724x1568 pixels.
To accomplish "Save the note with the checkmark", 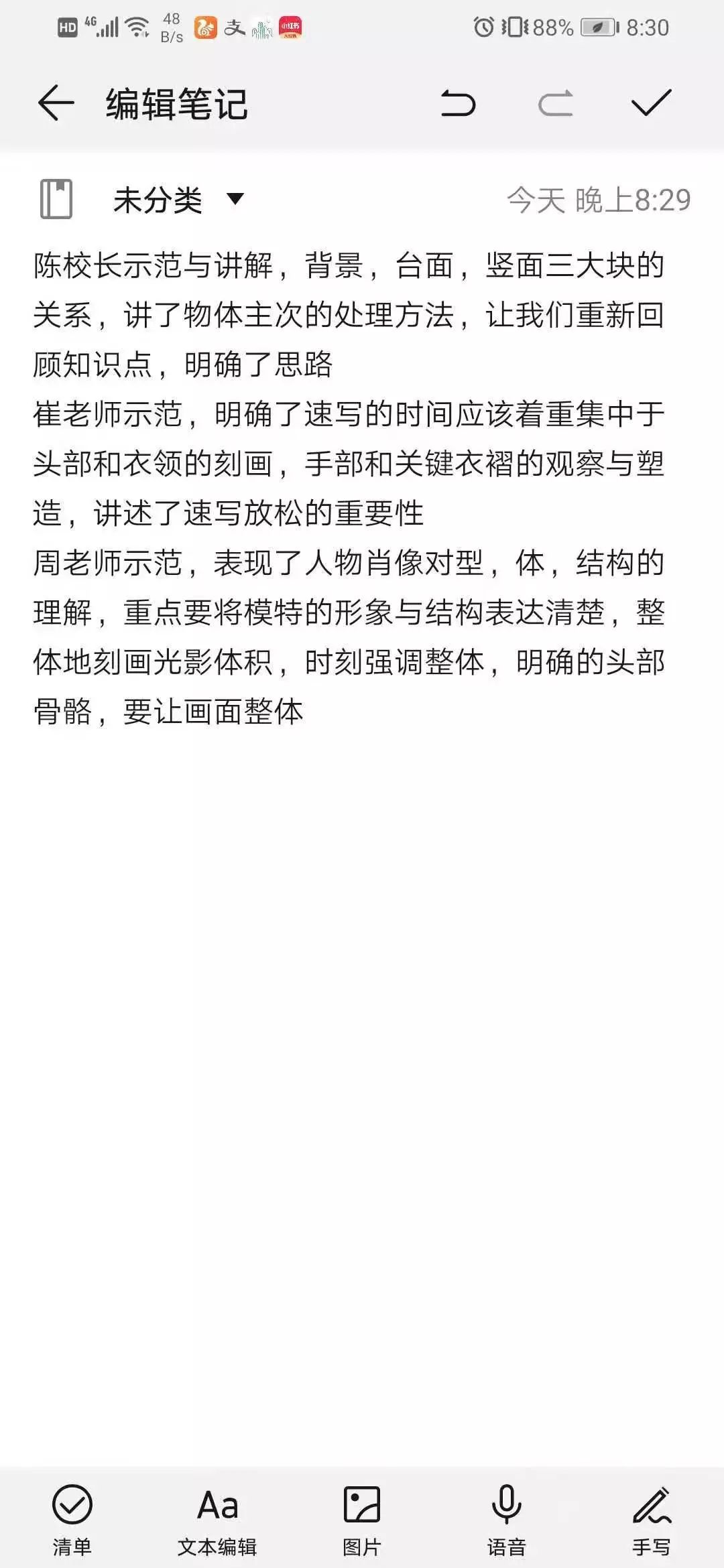I will click(x=651, y=103).
